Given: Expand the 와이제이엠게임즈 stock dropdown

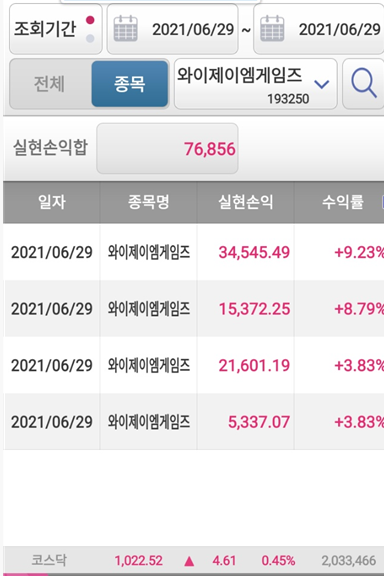Looking at the screenshot, I should pyautogui.click(x=255, y=84).
